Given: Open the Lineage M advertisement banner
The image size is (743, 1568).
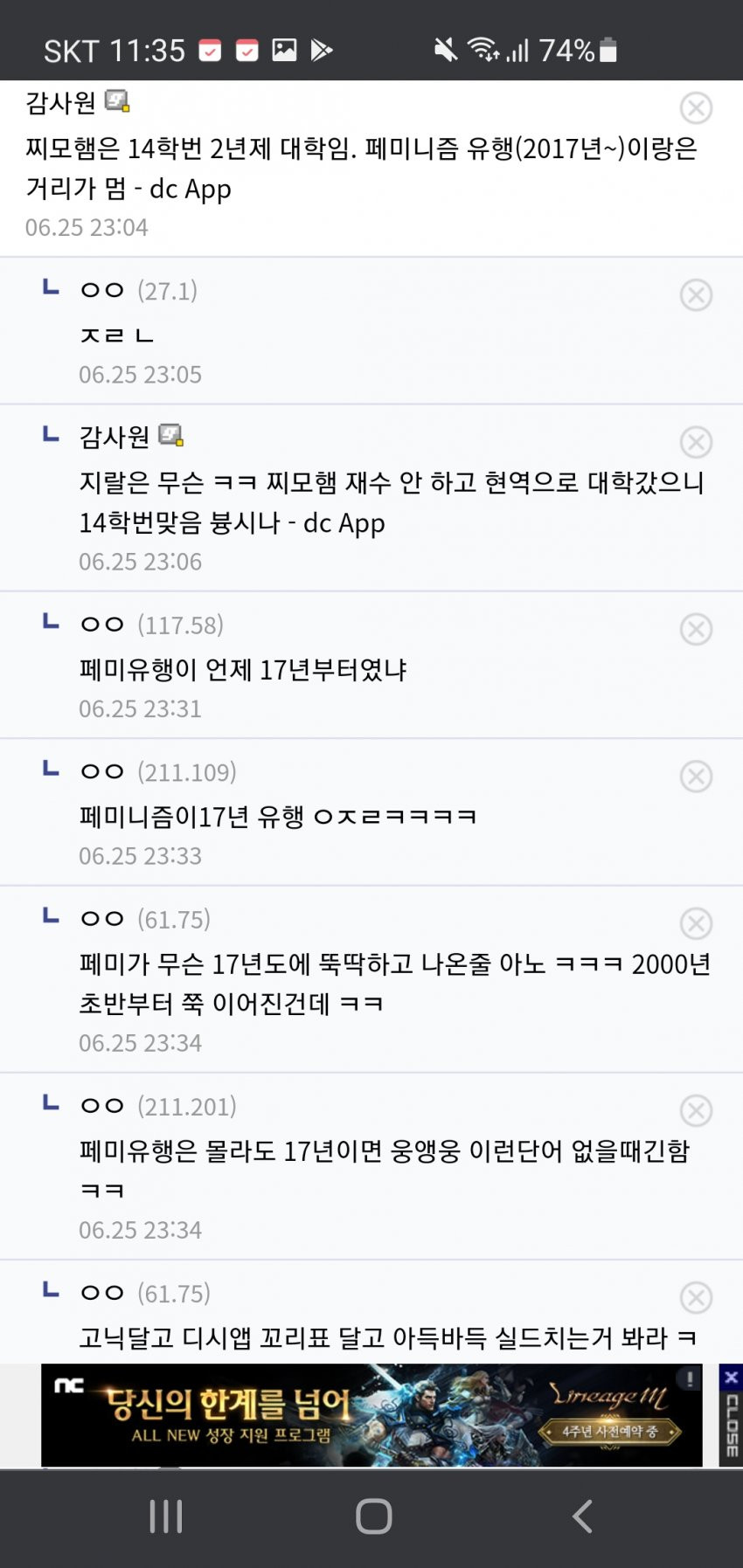Looking at the screenshot, I should click(371, 1415).
